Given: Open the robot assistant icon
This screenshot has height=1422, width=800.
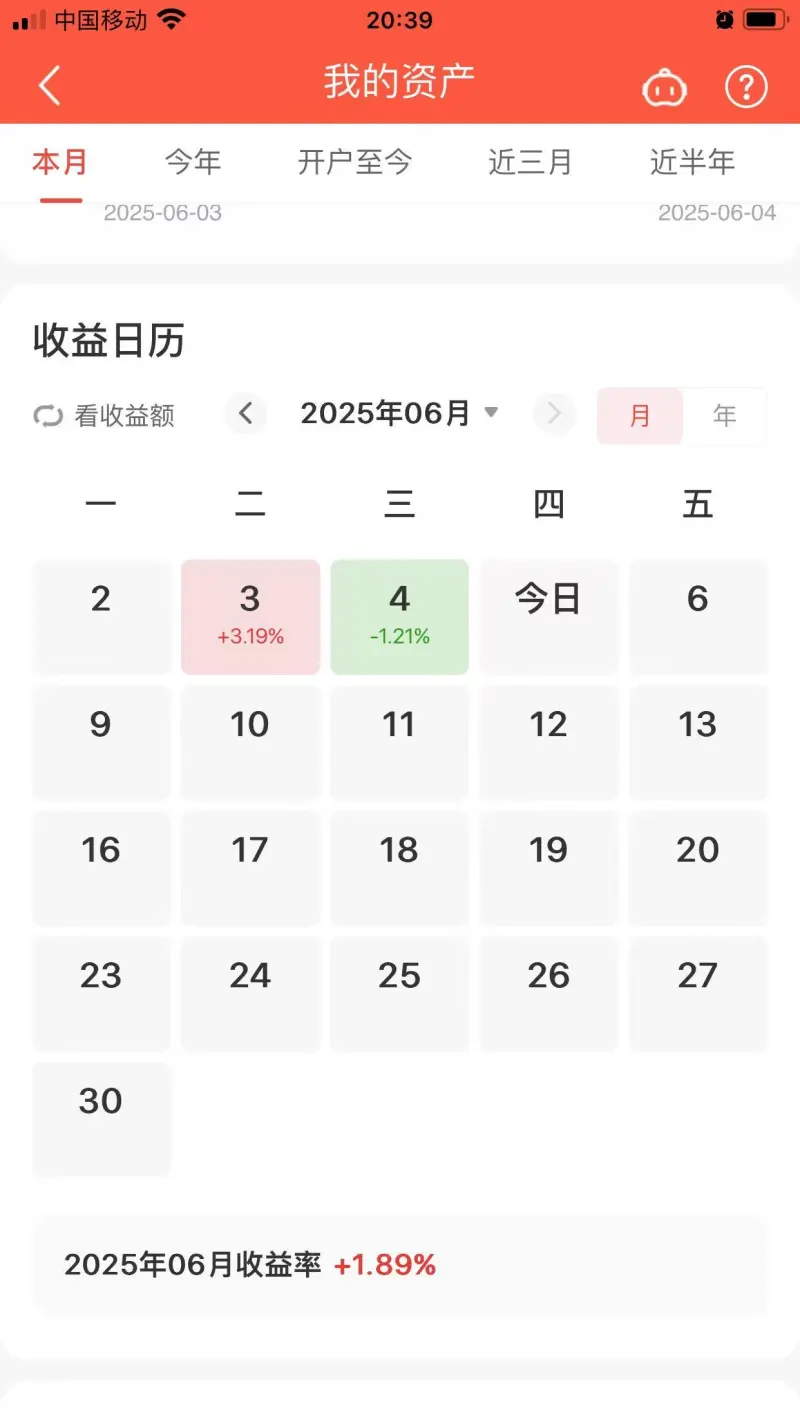Looking at the screenshot, I should coord(664,88).
